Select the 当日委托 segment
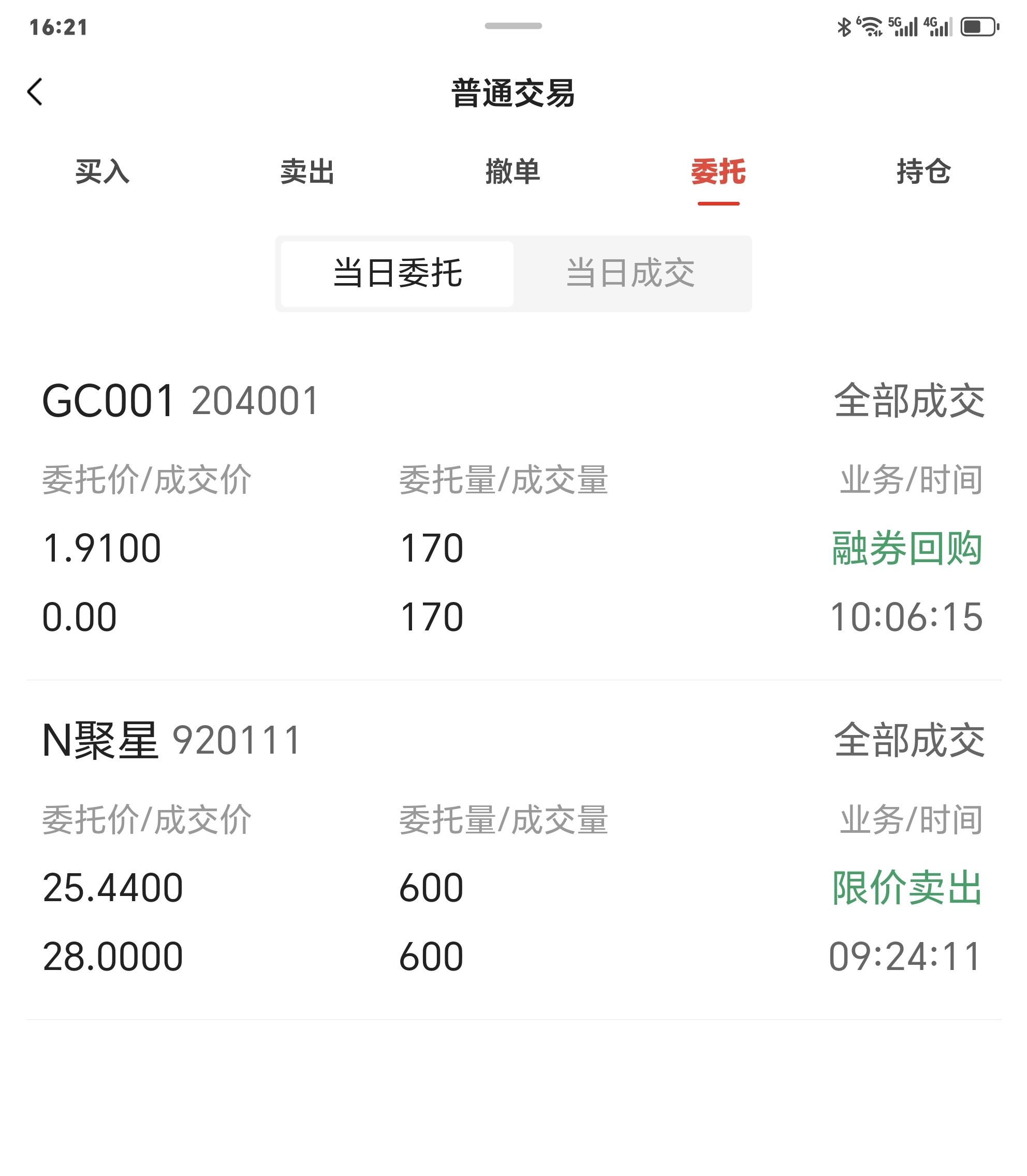This screenshot has width=1027, height=1176. click(x=397, y=273)
